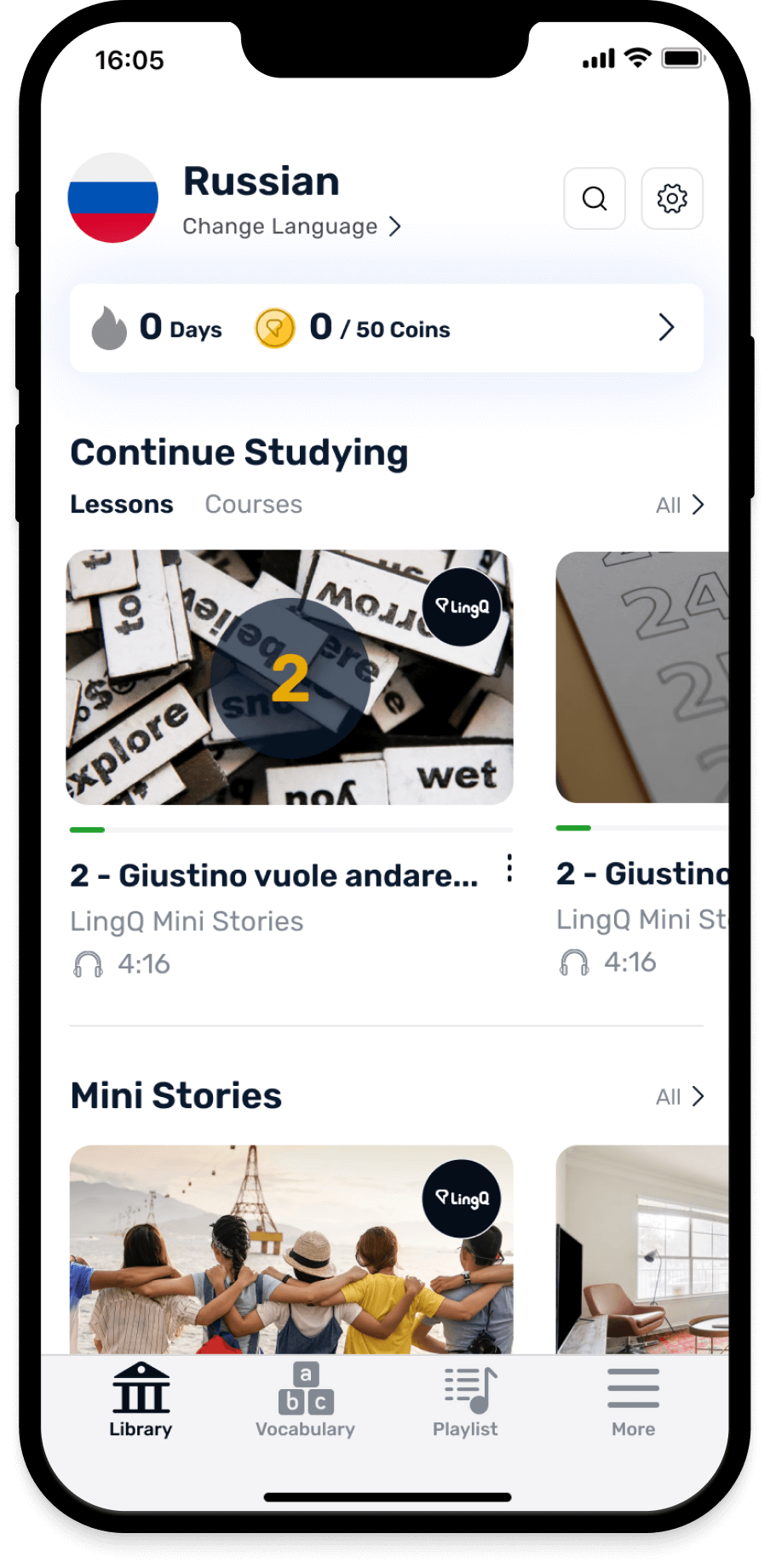This screenshot has width=770, height=1568.
Task: Open the Mini Stories card with the group of friends
Action: point(290,1249)
